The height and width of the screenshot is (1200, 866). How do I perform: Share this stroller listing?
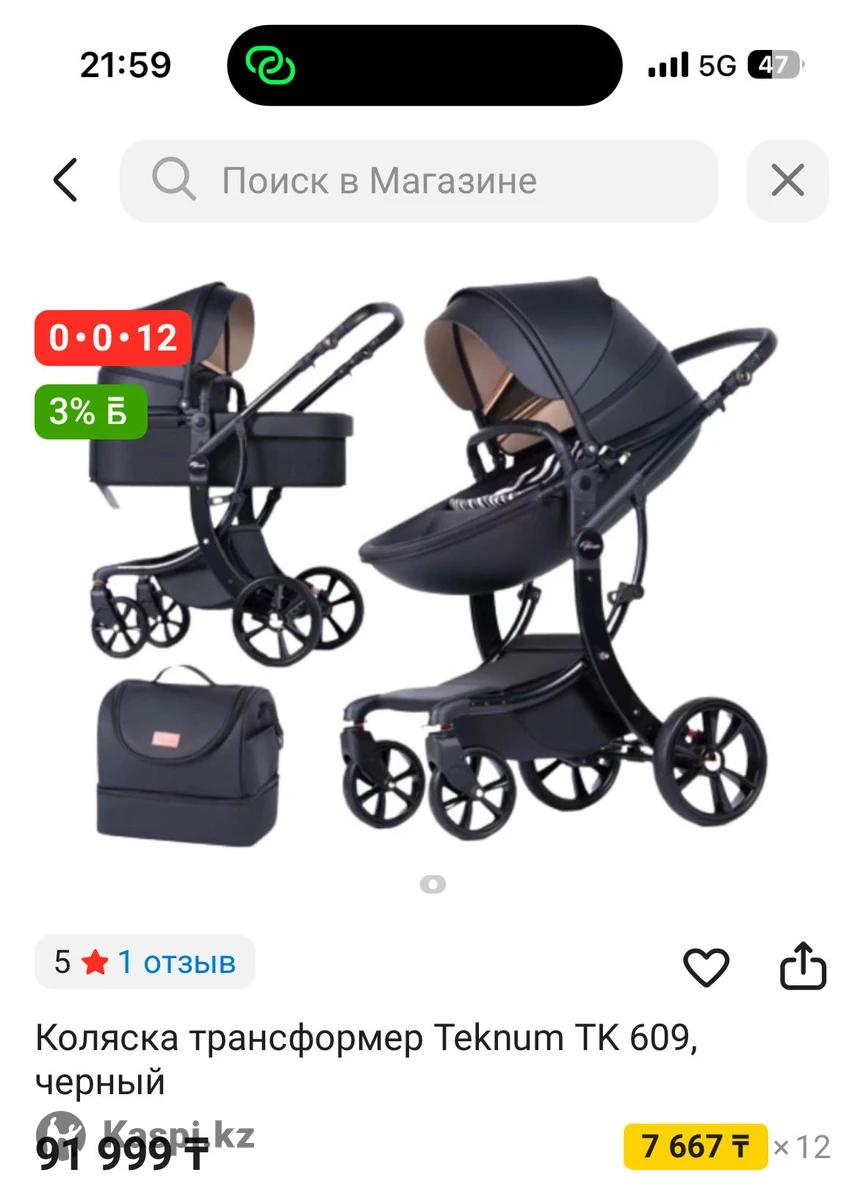[x=802, y=967]
